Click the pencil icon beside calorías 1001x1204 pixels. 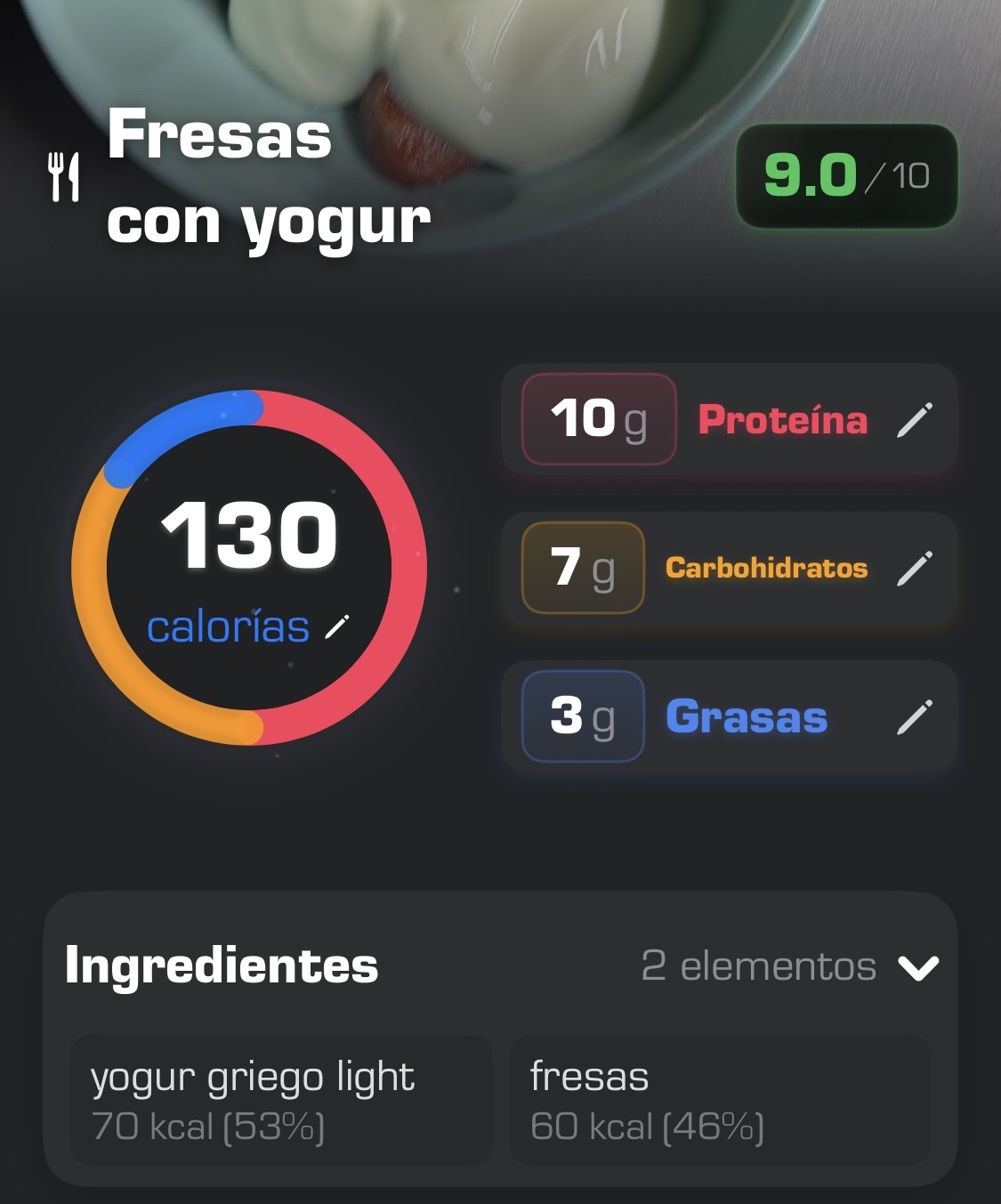(x=336, y=627)
